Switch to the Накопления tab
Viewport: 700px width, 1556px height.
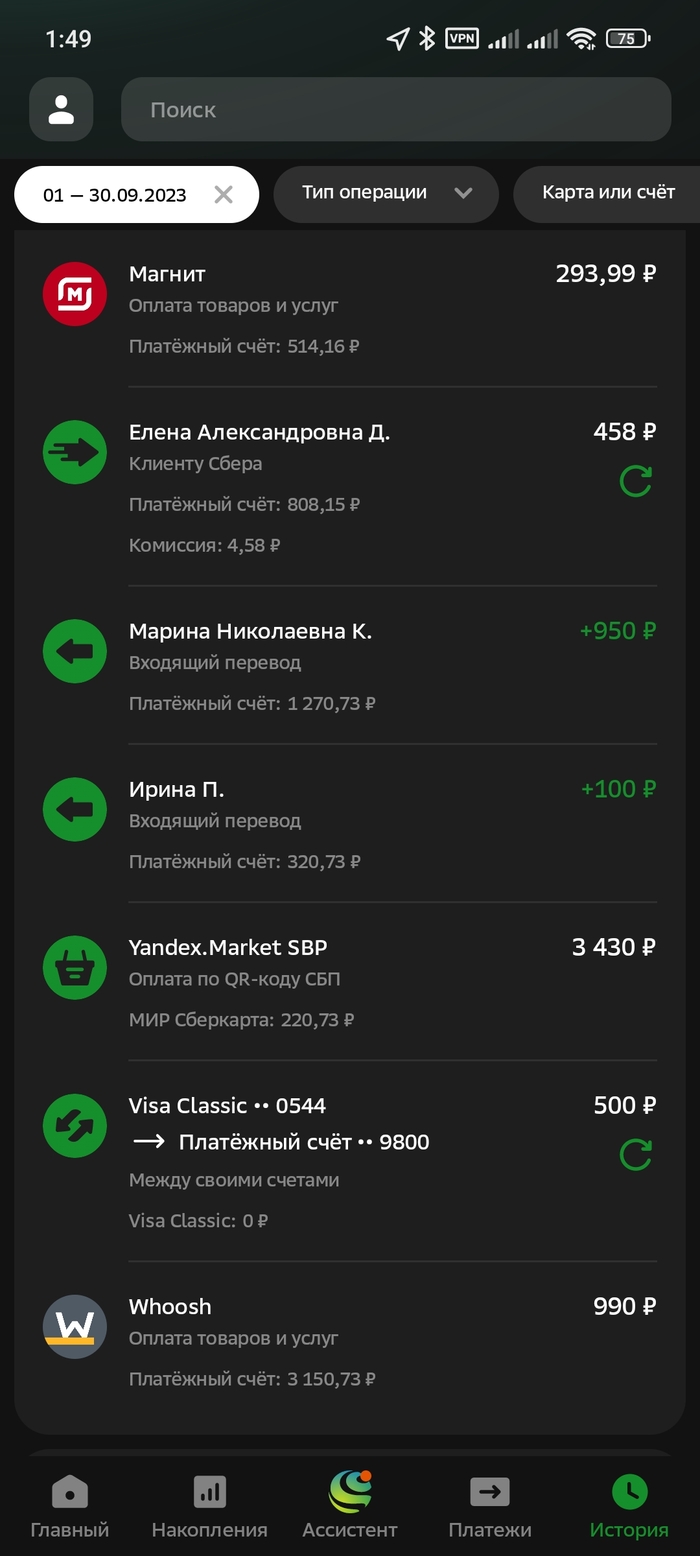tap(209, 1507)
